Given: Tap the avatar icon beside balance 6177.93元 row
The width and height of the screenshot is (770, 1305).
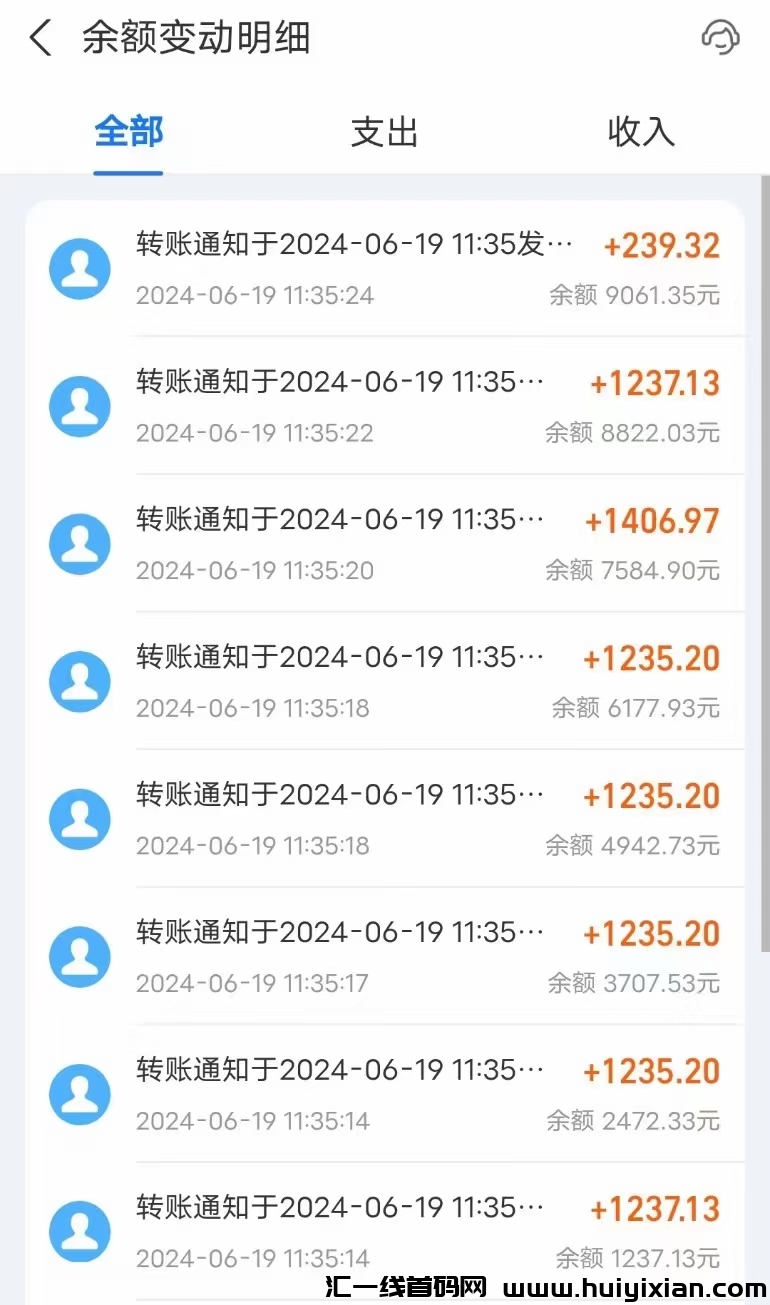Looking at the screenshot, I should [79, 681].
